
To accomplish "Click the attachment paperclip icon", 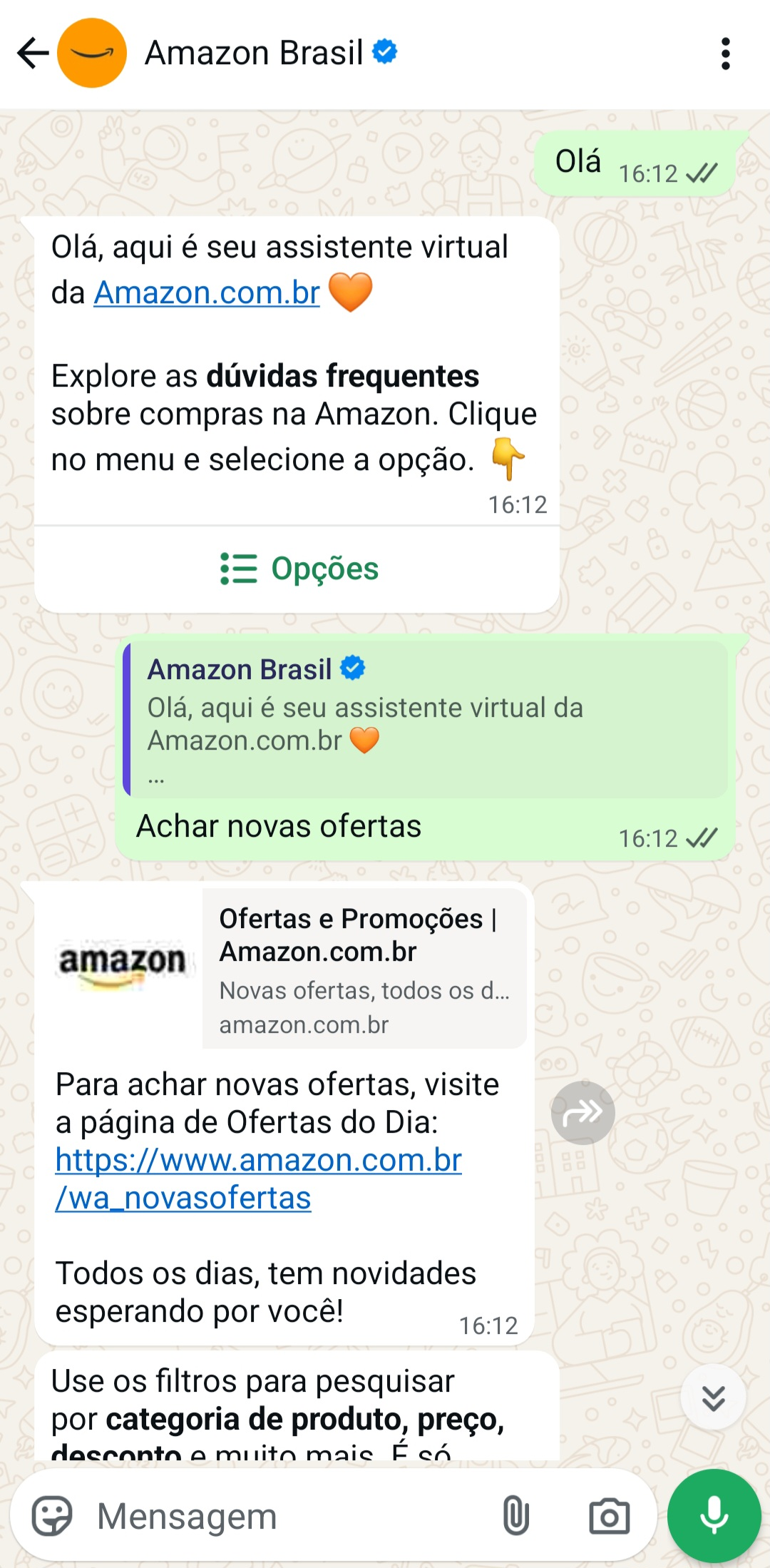I will pos(515,1516).
